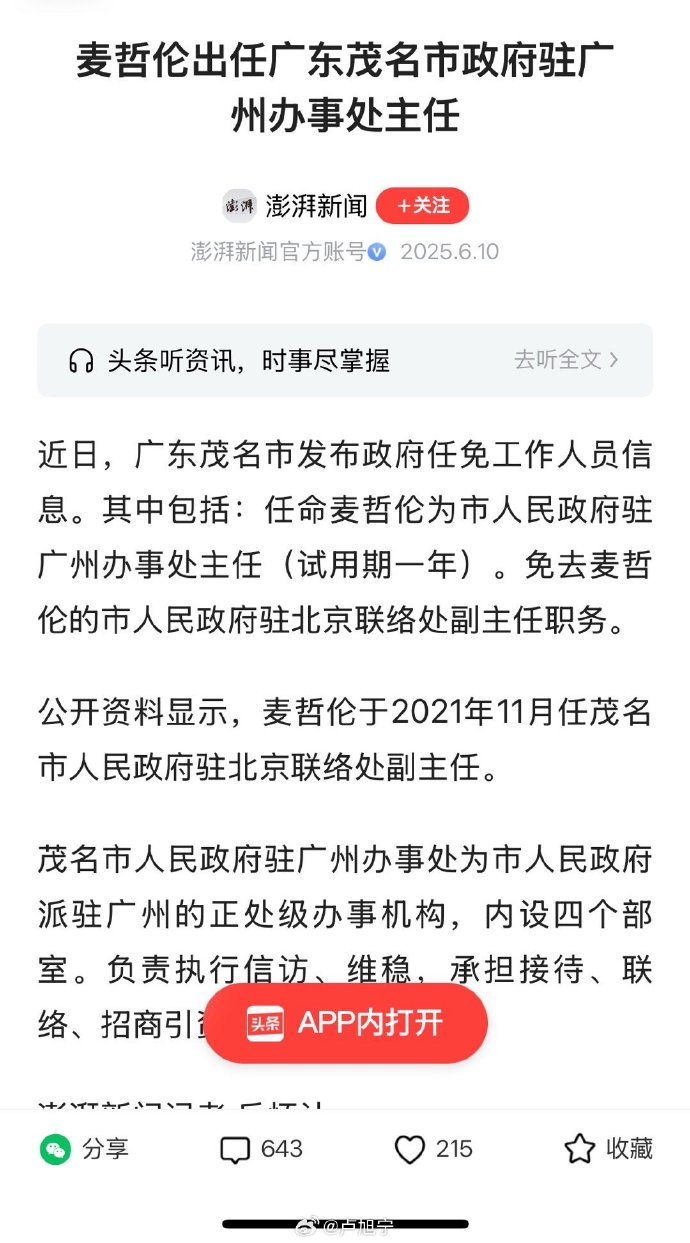Save the article with 收藏
The width and height of the screenshot is (690, 1243).
(x=608, y=1150)
